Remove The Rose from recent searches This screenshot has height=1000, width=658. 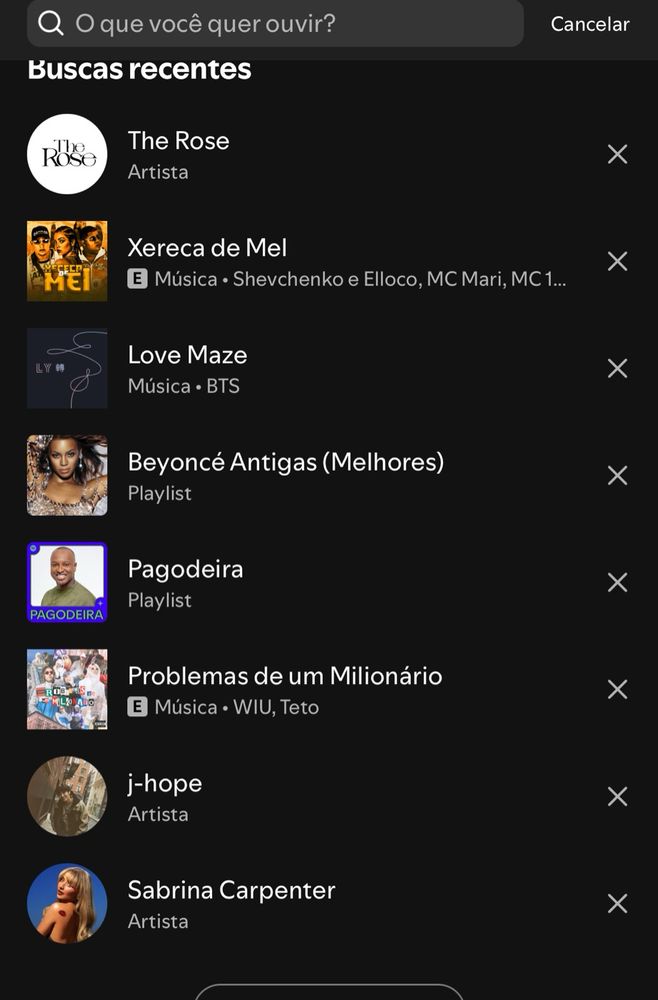tap(618, 154)
